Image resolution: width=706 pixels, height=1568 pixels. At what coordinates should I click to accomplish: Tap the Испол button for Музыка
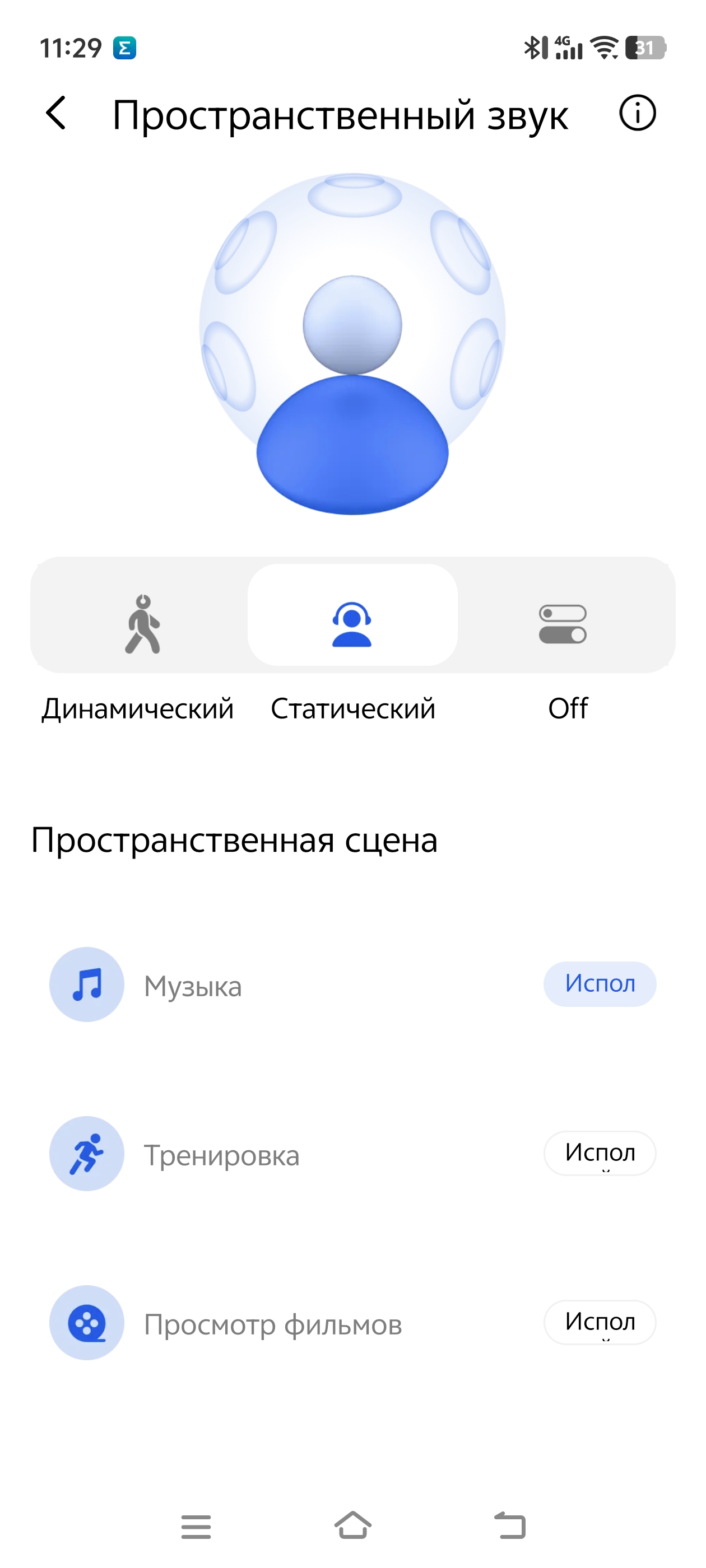(x=600, y=984)
